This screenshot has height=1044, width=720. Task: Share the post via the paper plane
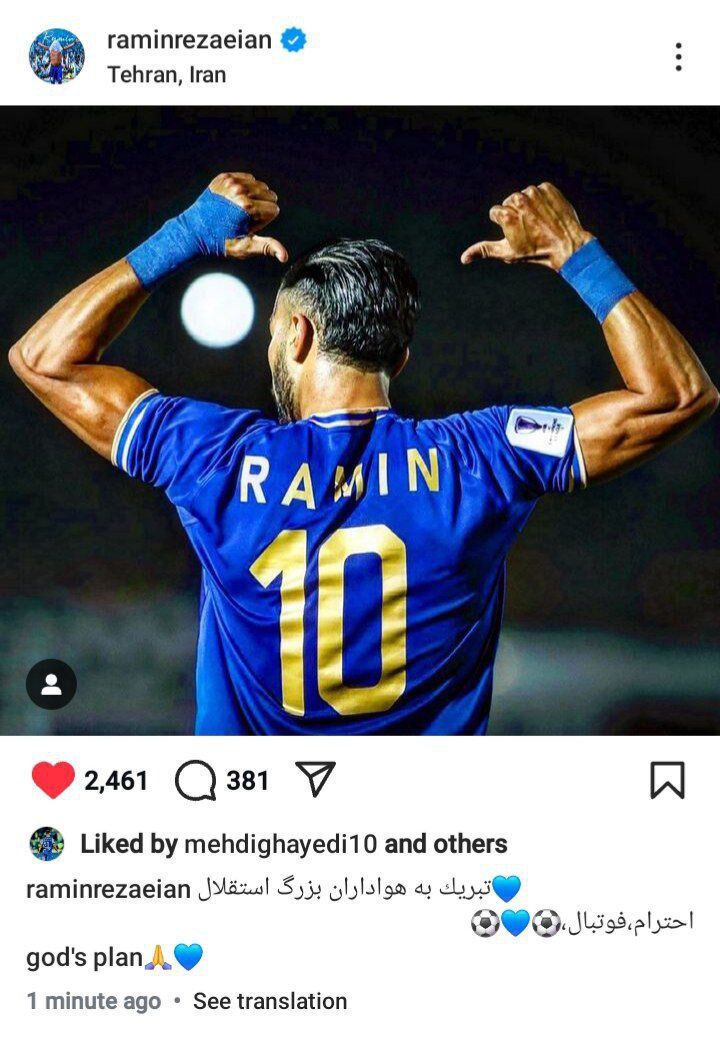click(315, 779)
